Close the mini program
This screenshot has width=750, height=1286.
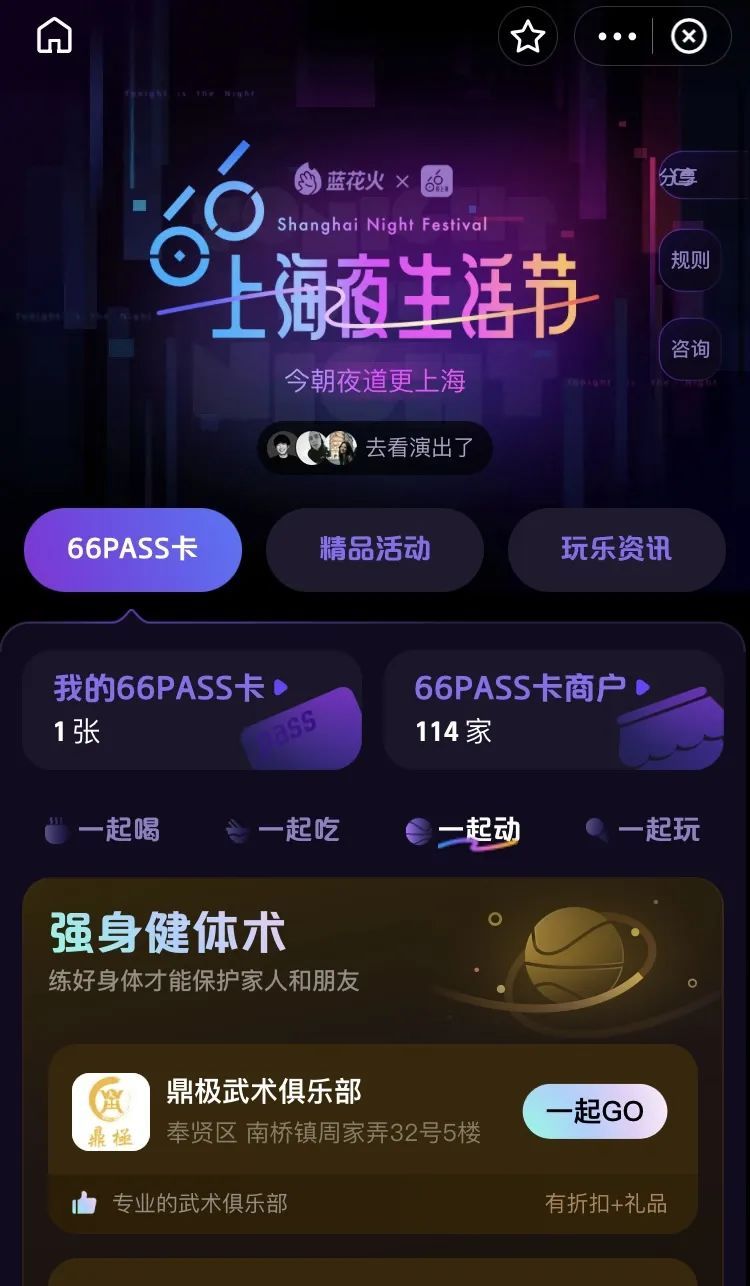pos(688,37)
